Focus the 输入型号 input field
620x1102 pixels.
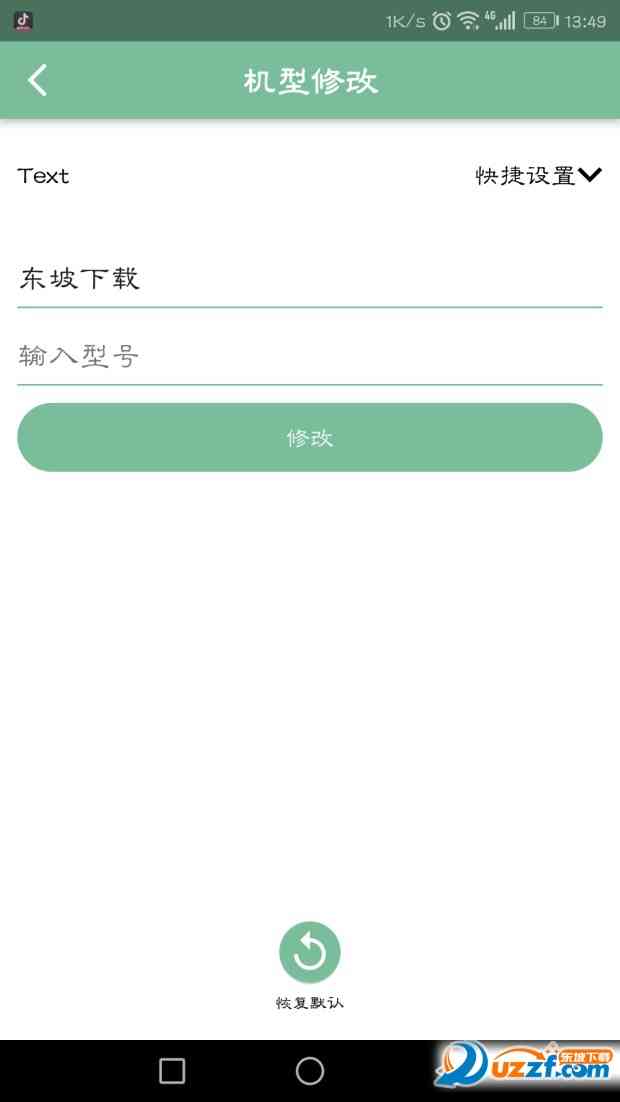(309, 356)
